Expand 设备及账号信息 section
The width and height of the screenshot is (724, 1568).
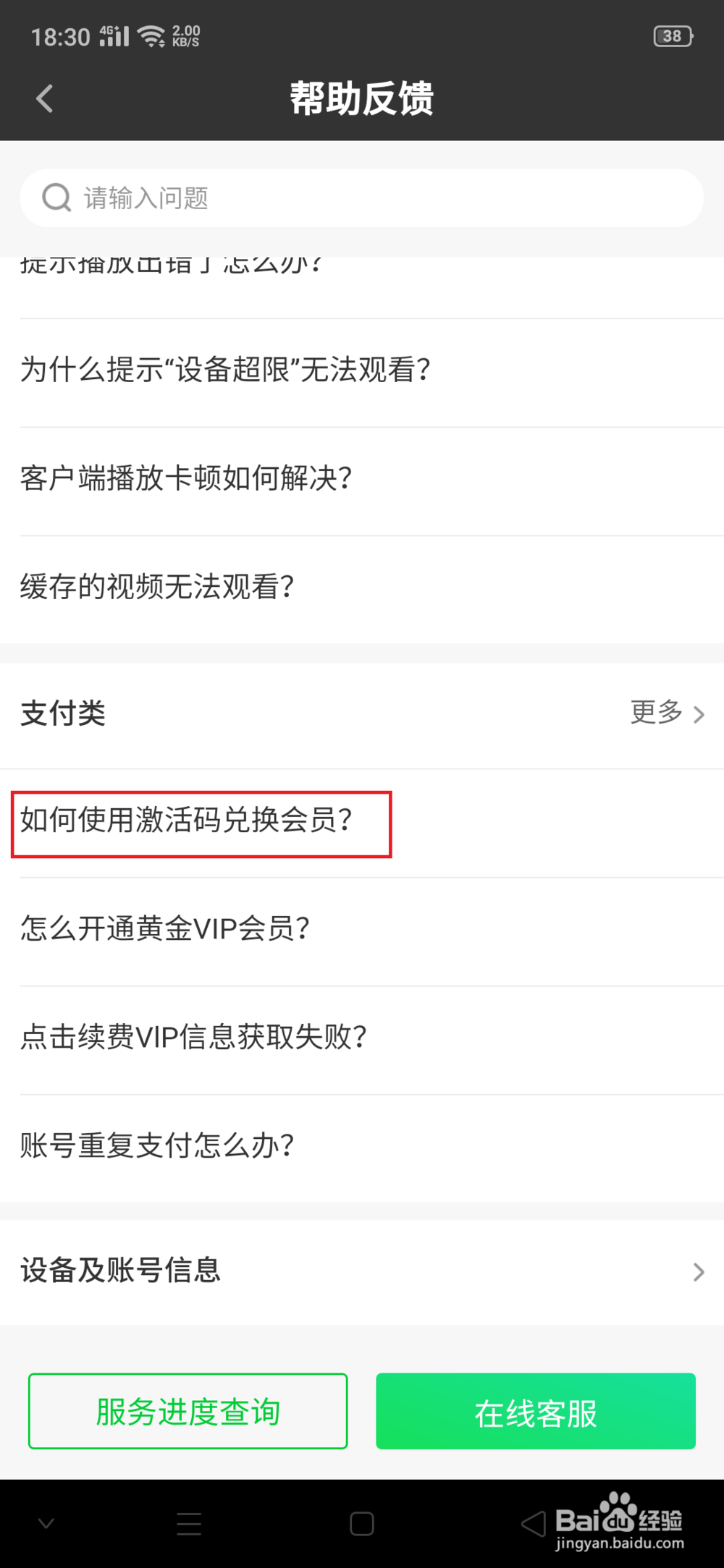point(362,1271)
